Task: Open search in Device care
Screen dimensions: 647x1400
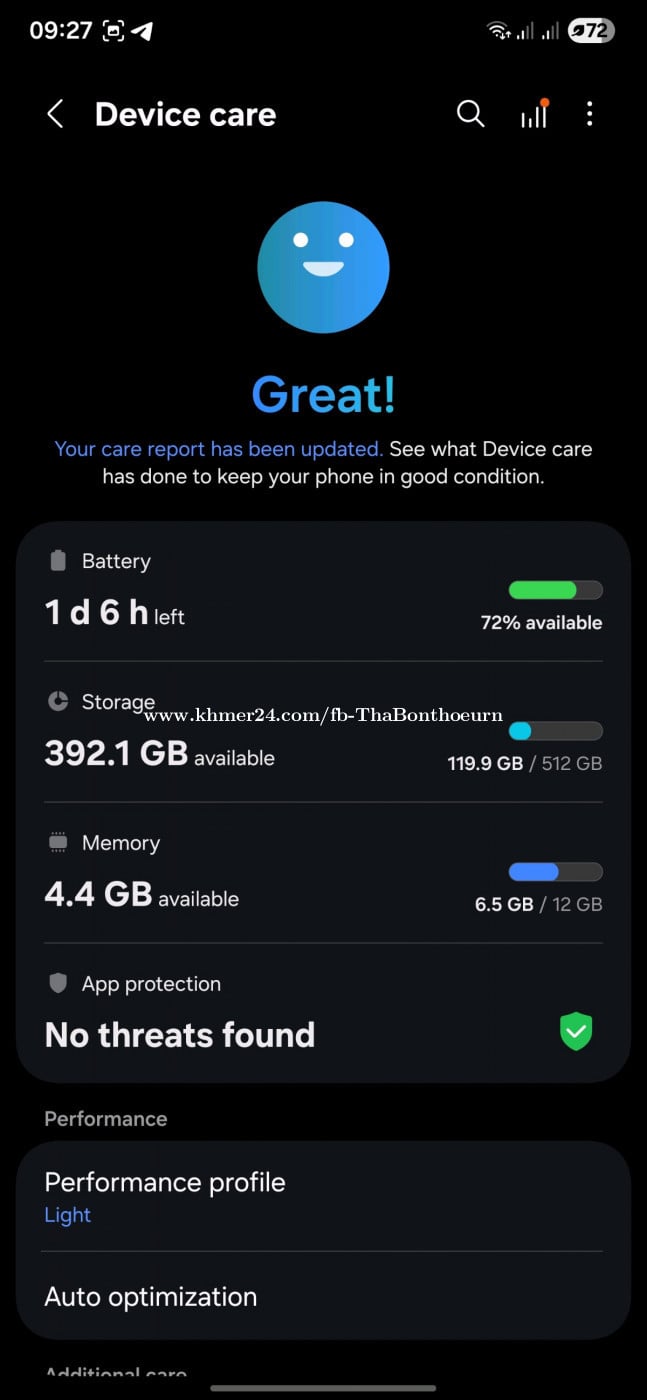Action: pyautogui.click(x=470, y=115)
